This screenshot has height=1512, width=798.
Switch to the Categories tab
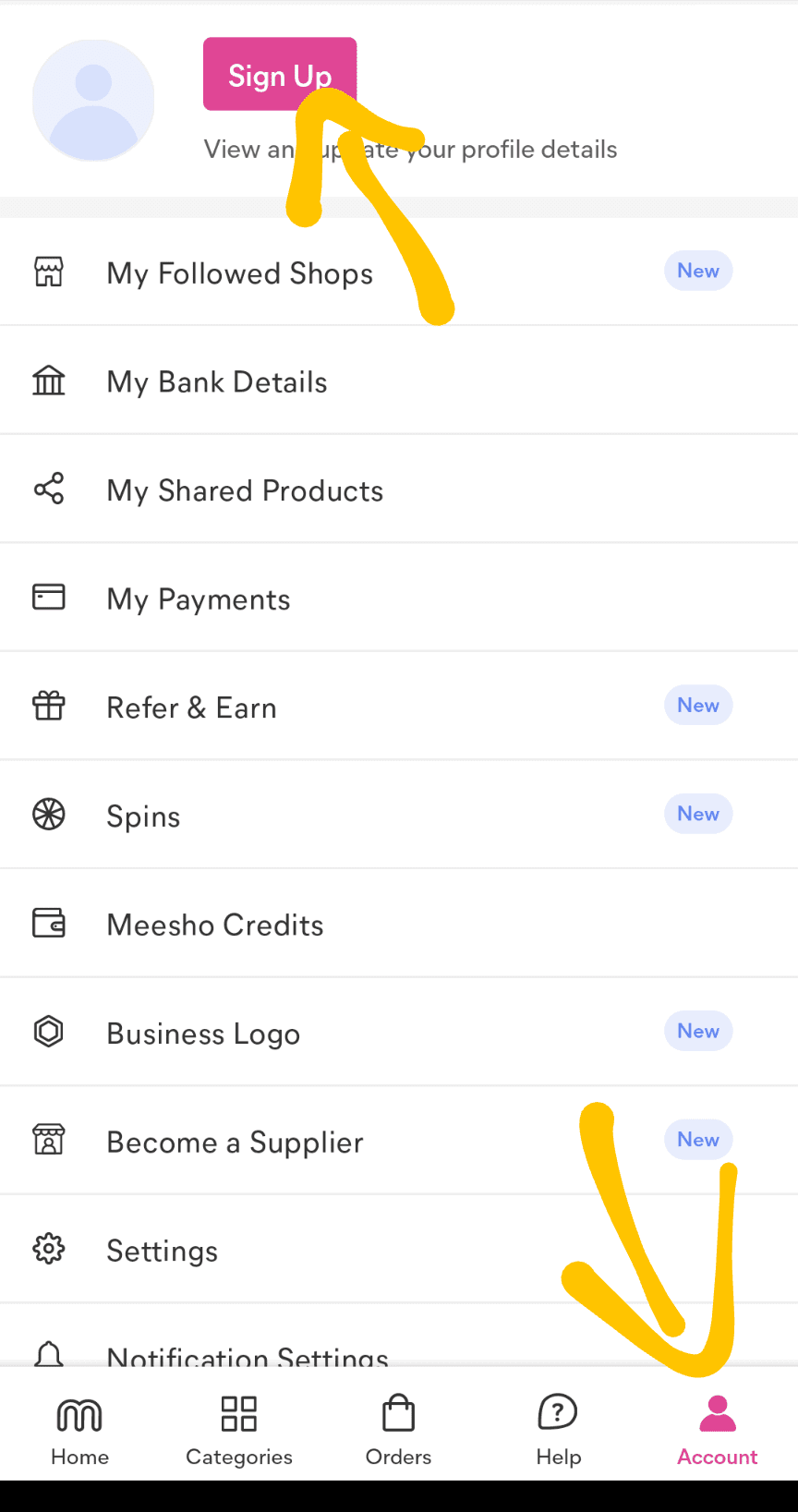tap(239, 1429)
